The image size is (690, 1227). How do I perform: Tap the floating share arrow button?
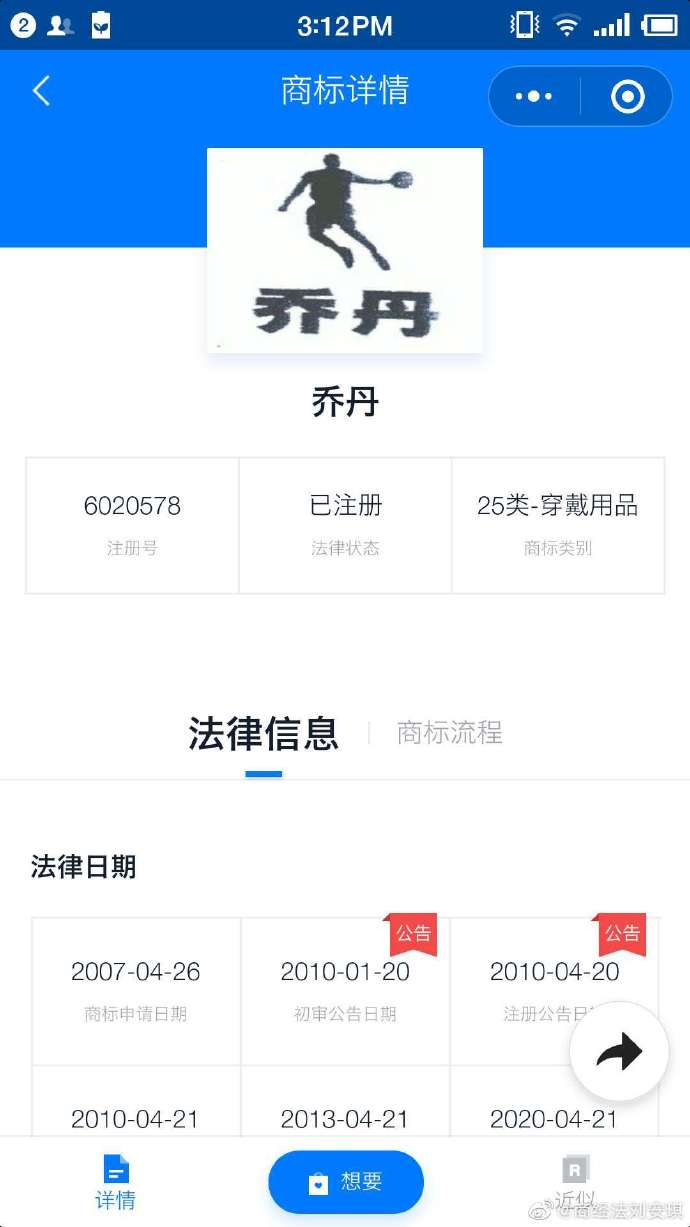pyautogui.click(x=619, y=1052)
